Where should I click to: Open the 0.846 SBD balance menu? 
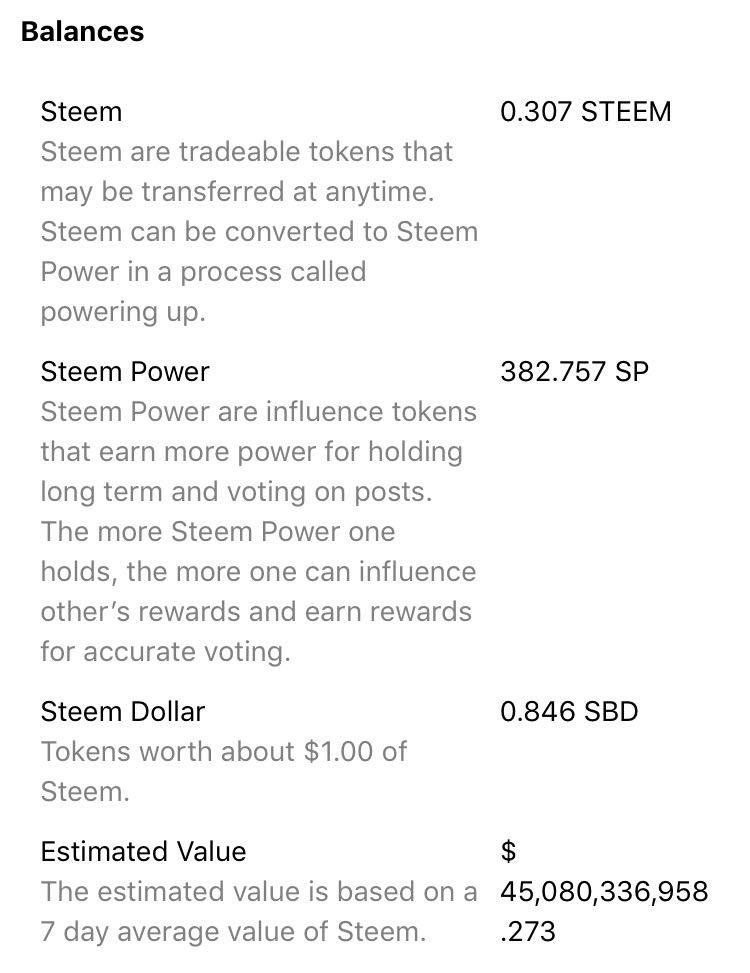(x=568, y=711)
